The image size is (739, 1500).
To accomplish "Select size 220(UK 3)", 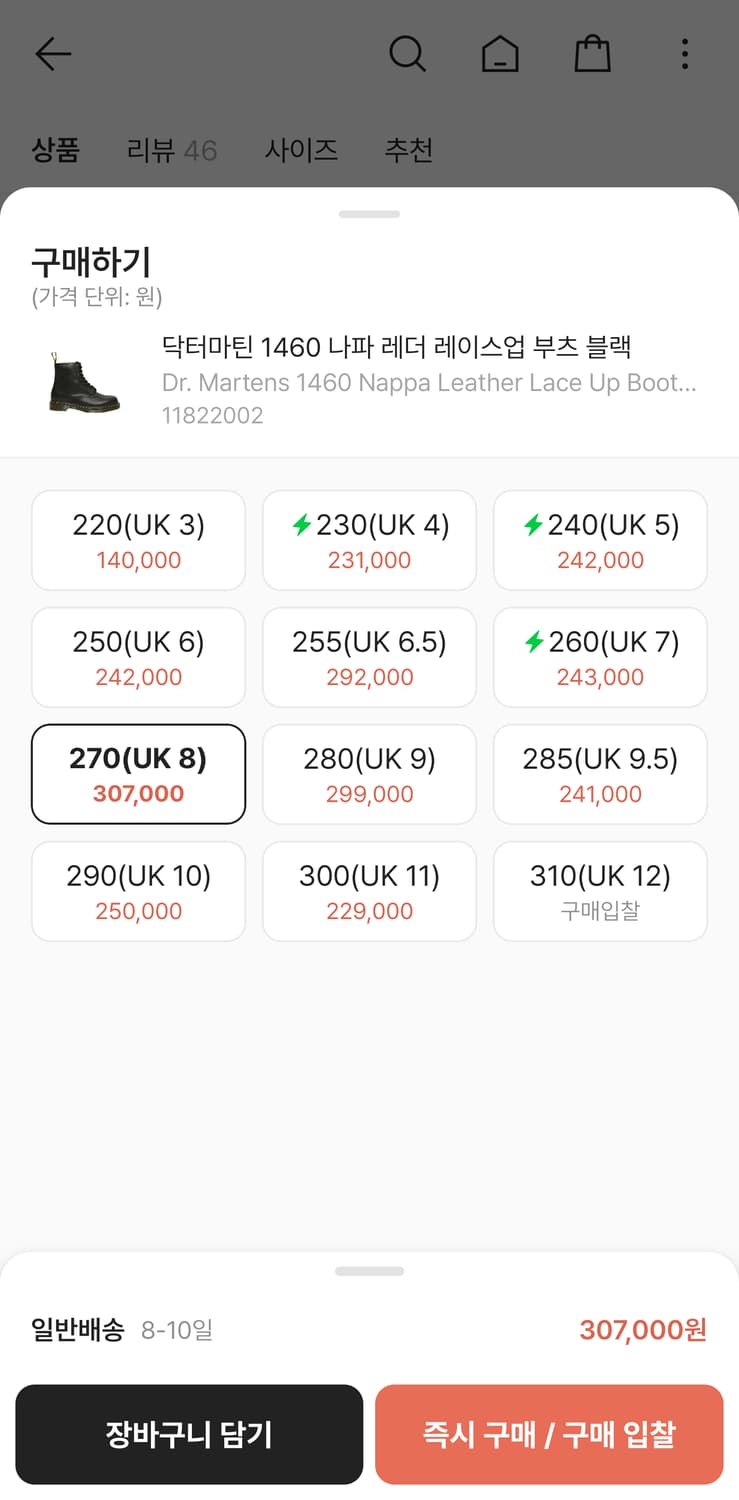I will (137, 540).
